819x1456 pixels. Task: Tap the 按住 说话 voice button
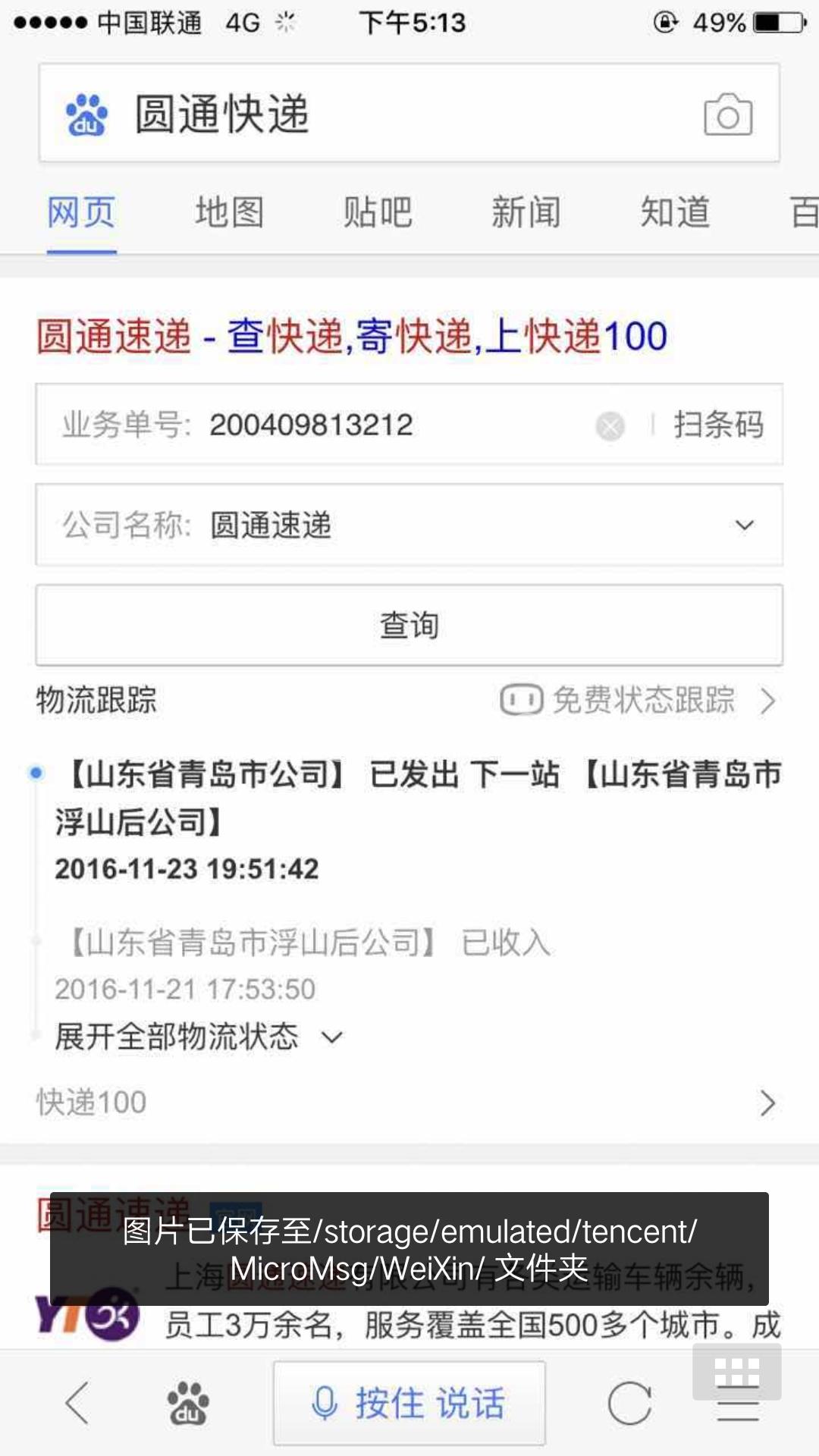click(x=409, y=1403)
